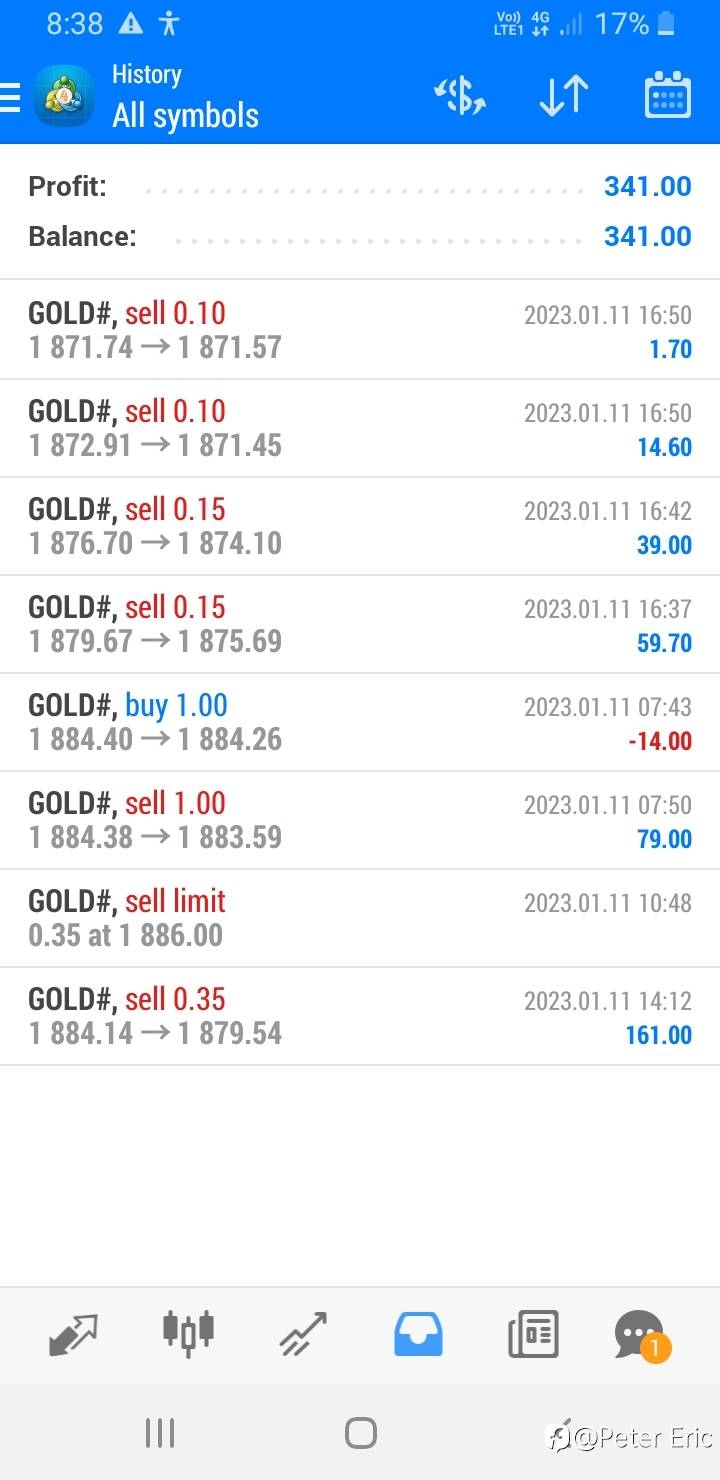This screenshot has height=1480, width=720.
Task: Switch to the News tab
Action: [533, 1334]
